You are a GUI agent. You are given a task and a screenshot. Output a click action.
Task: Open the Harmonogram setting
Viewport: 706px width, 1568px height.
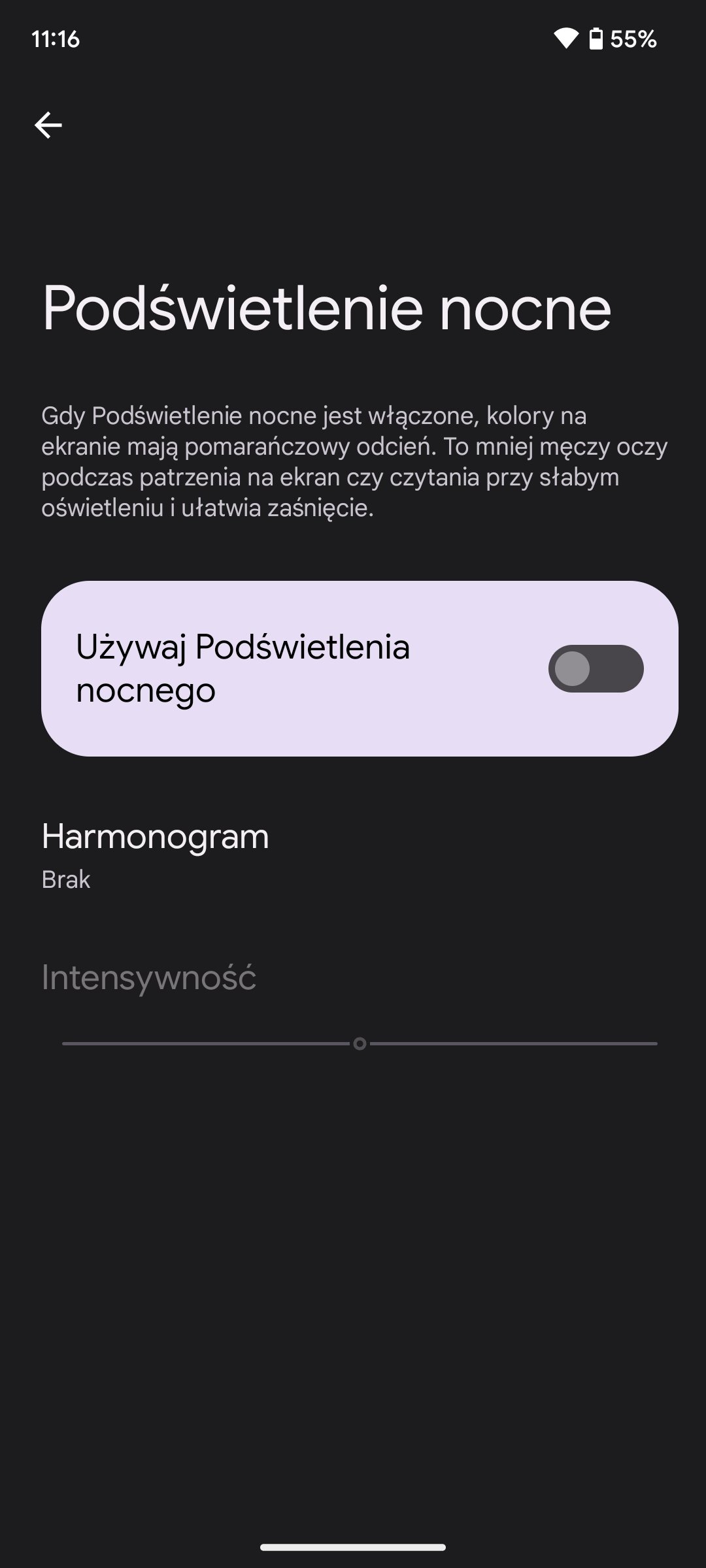(353, 855)
